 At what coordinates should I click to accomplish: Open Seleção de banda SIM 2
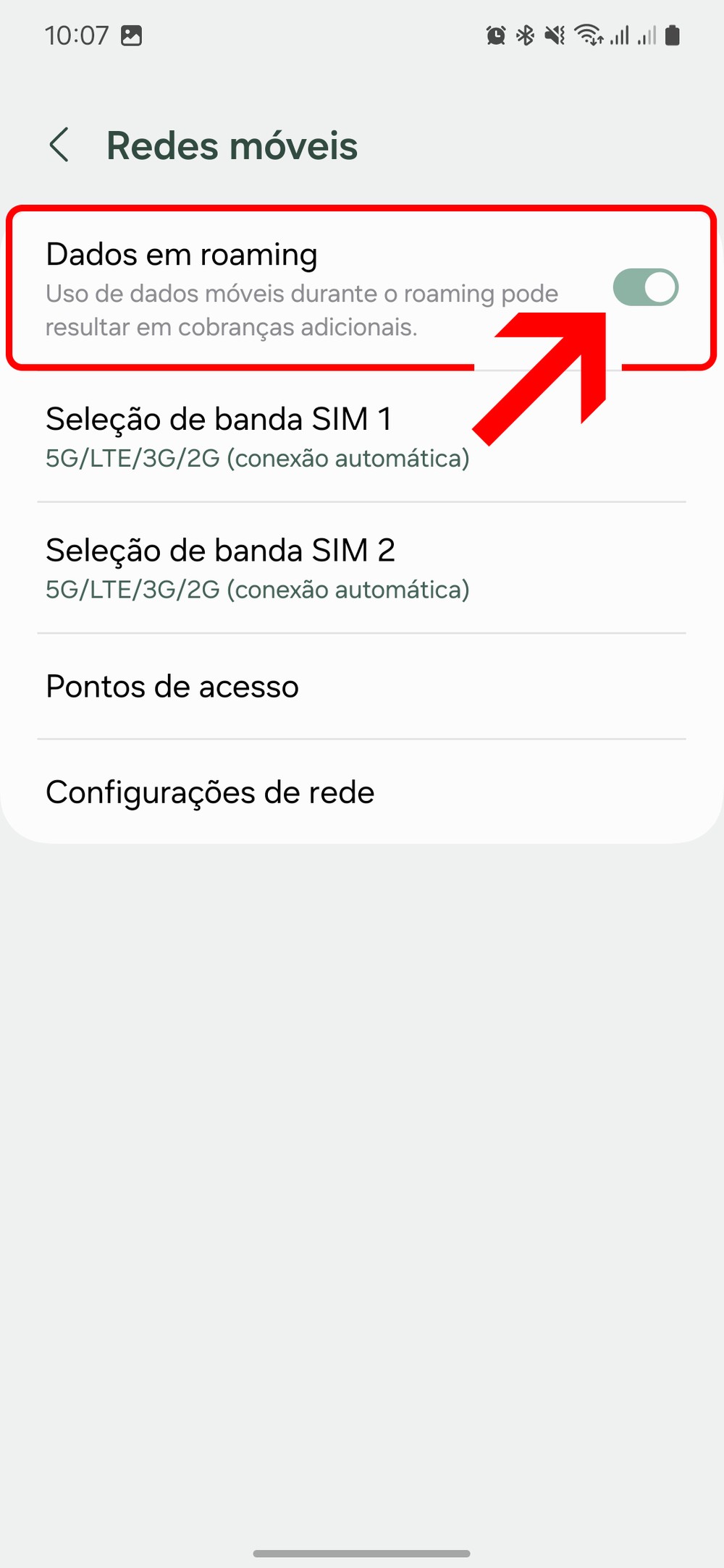[257, 569]
